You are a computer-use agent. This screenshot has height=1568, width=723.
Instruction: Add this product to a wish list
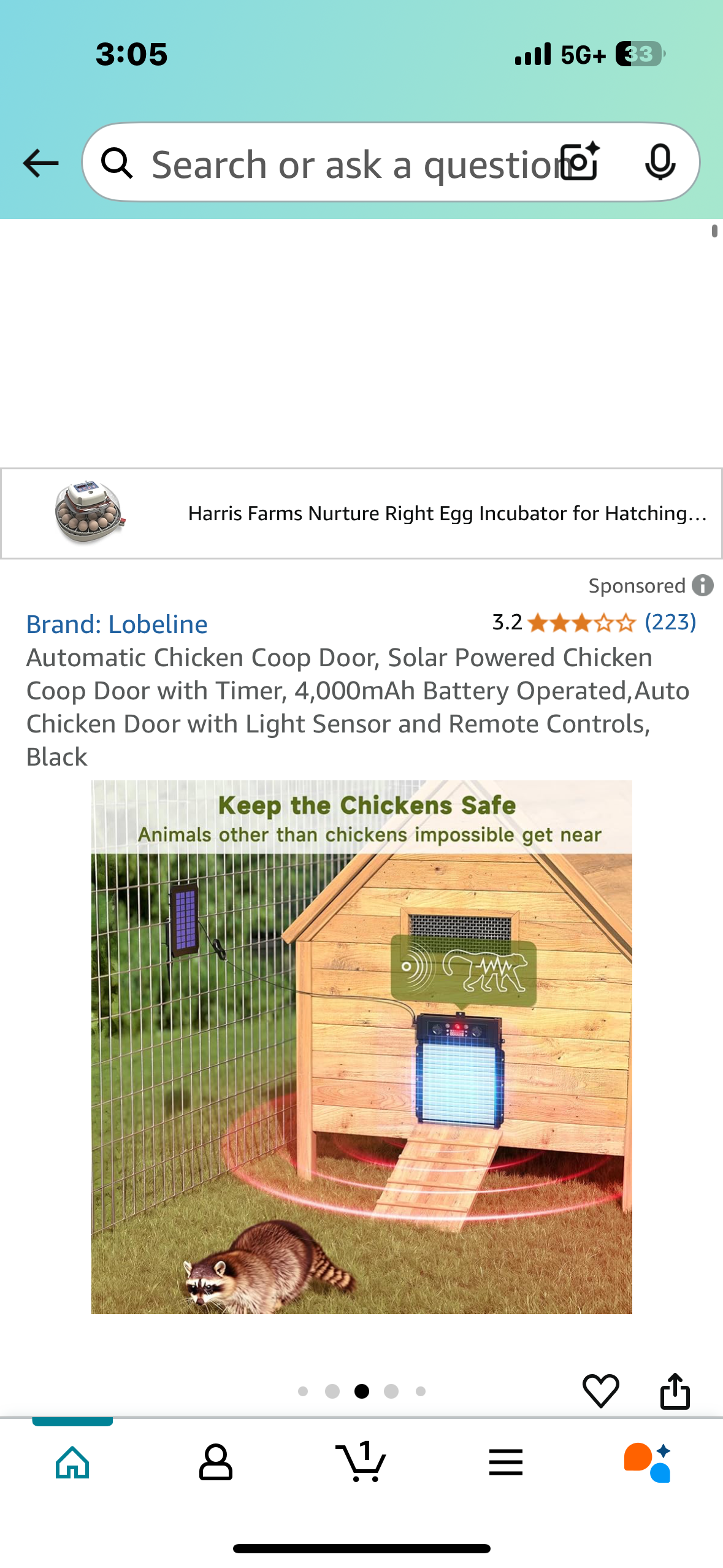[x=600, y=1391]
